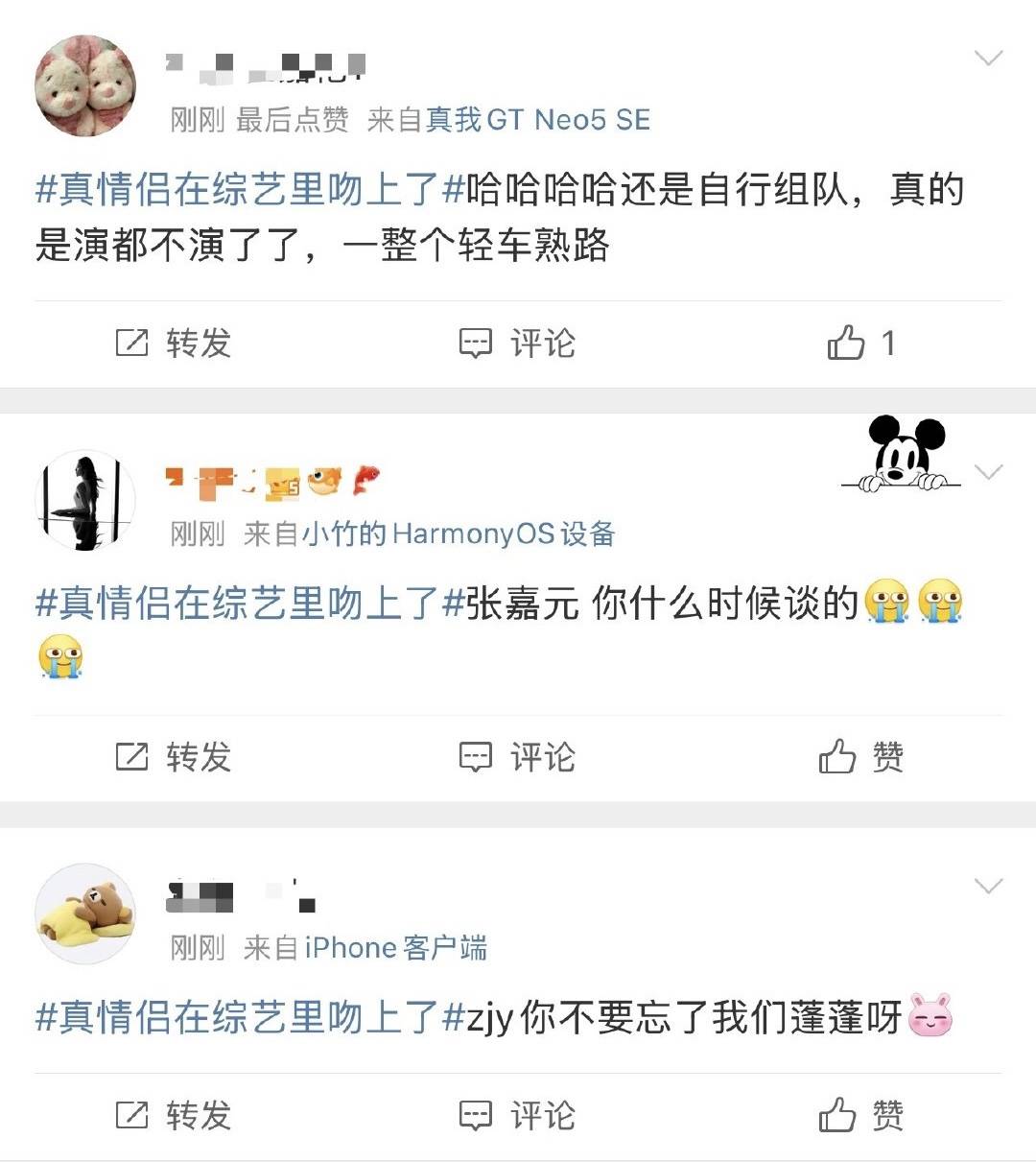Repost the 张嘉元 post

pos(174,757)
